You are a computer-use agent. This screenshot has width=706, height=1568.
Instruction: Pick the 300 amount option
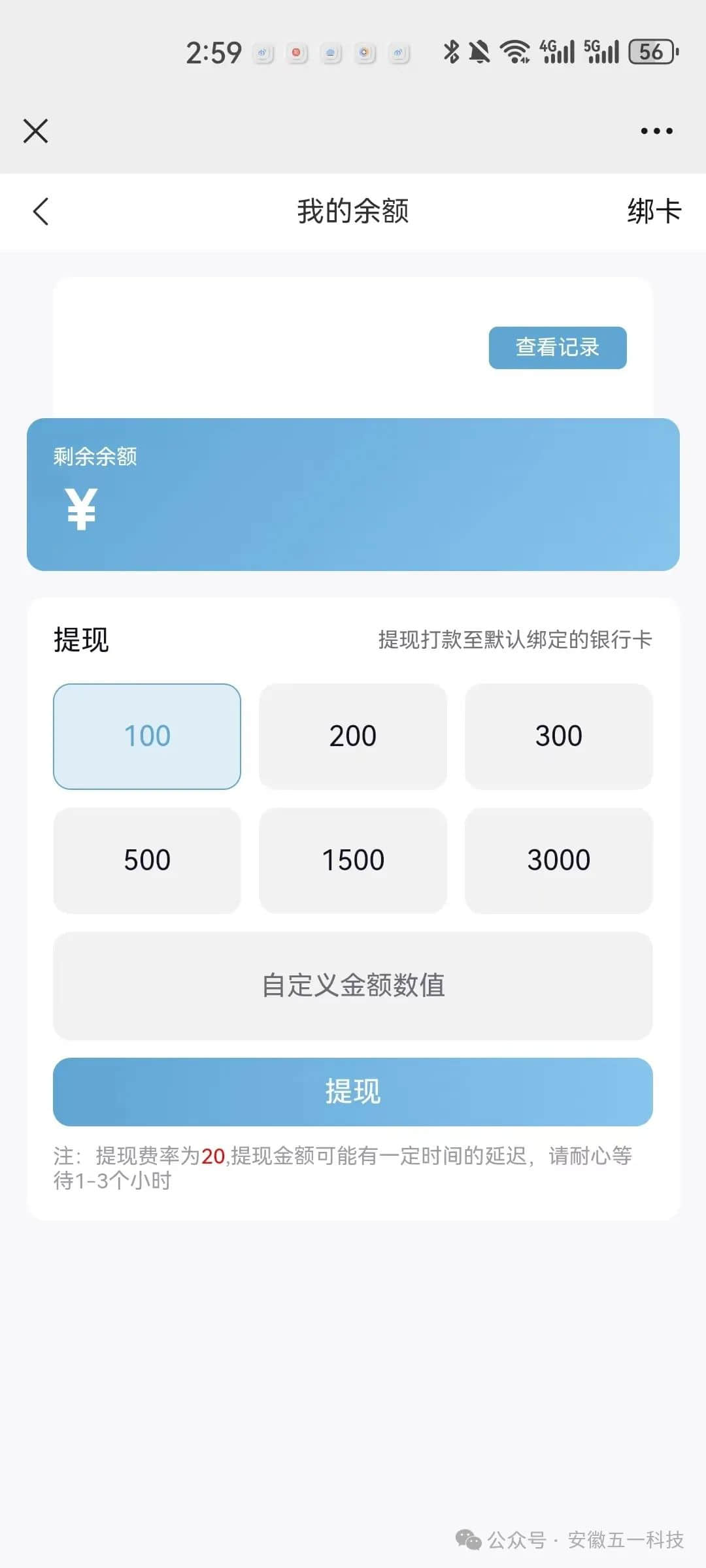click(558, 736)
